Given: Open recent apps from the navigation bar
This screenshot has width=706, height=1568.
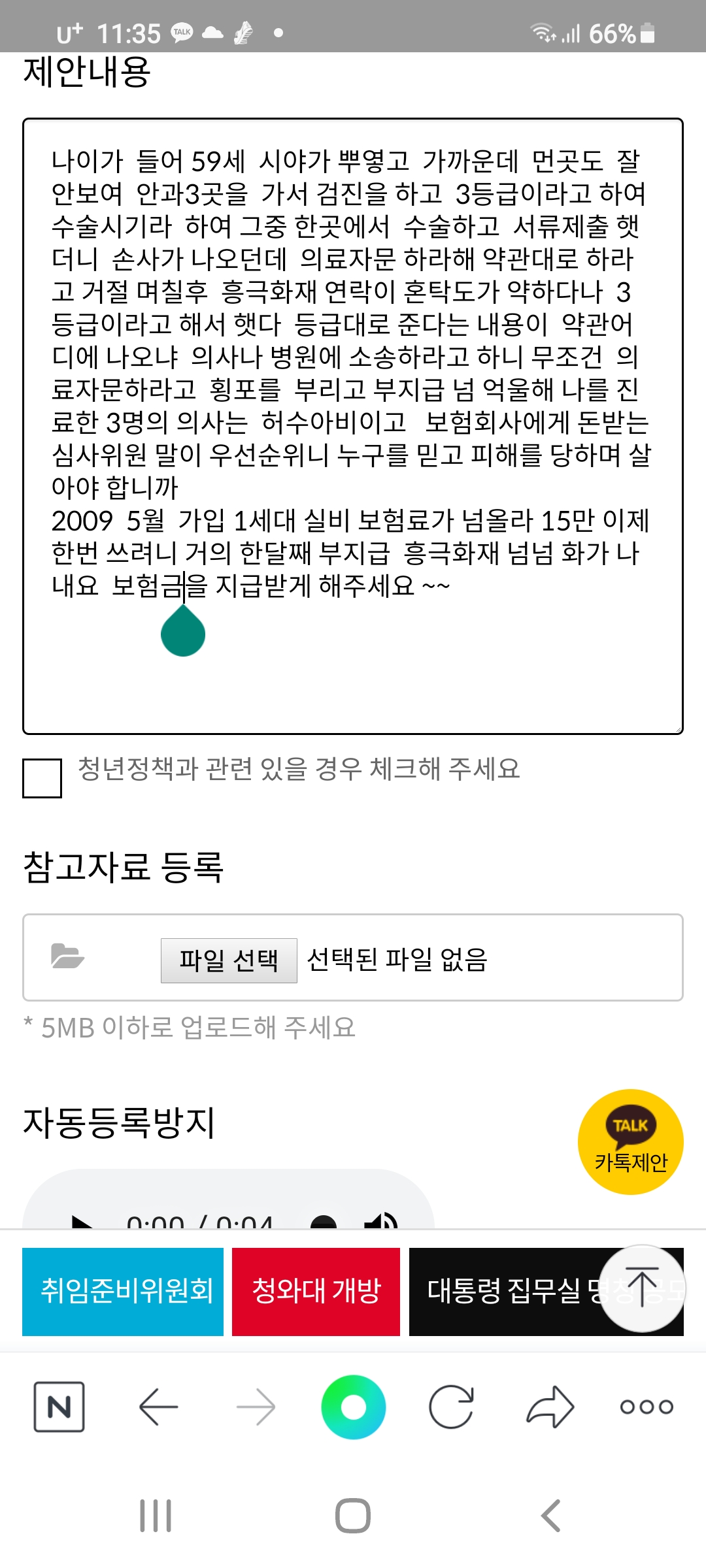Looking at the screenshot, I should point(156,1516).
